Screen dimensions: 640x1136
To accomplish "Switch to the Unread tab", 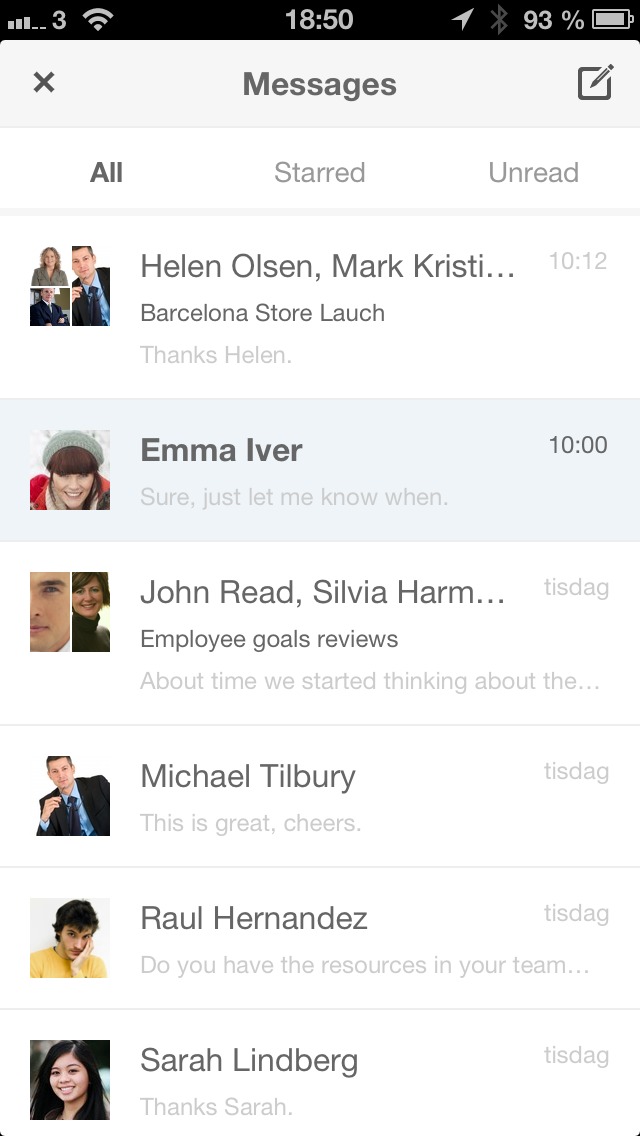I will (x=533, y=172).
